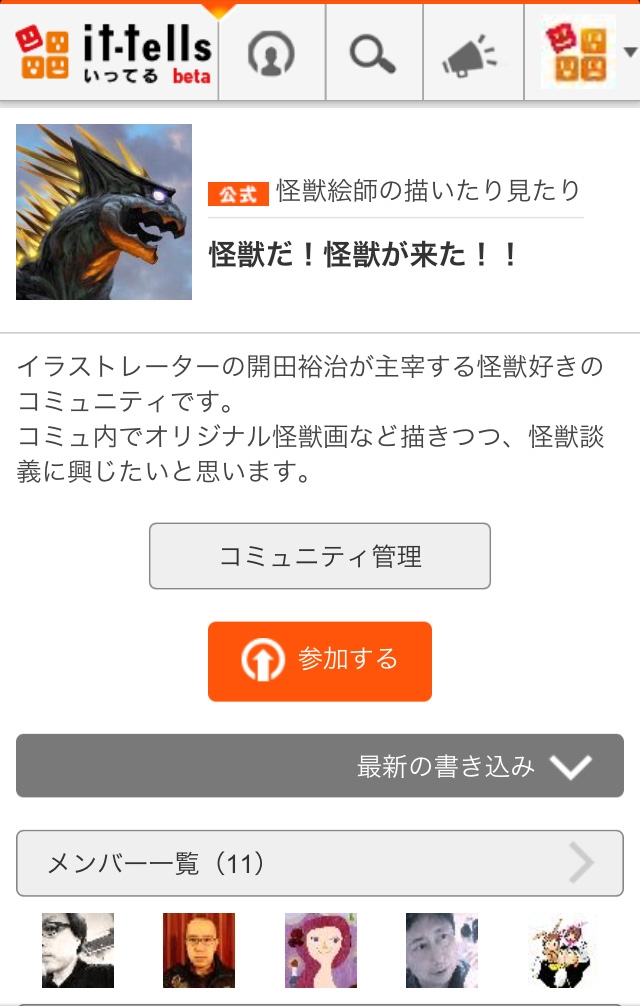640x1006 pixels.
Task: Open the megaphone announcements icon
Action: (x=473, y=53)
